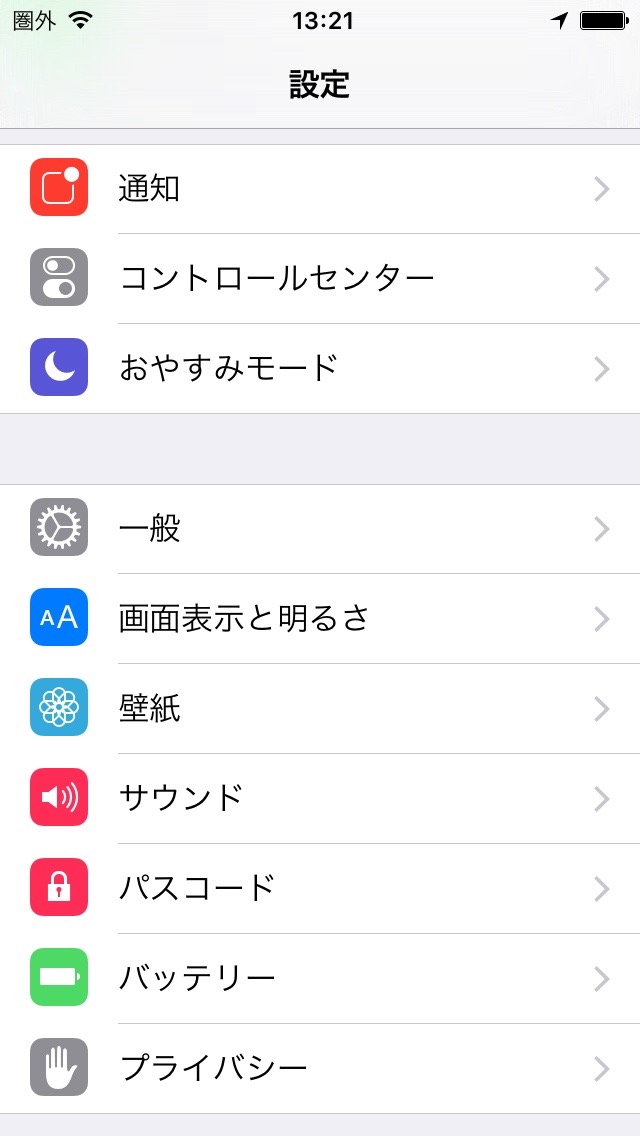
Task: Open 壁紙 settings
Action: (x=320, y=709)
